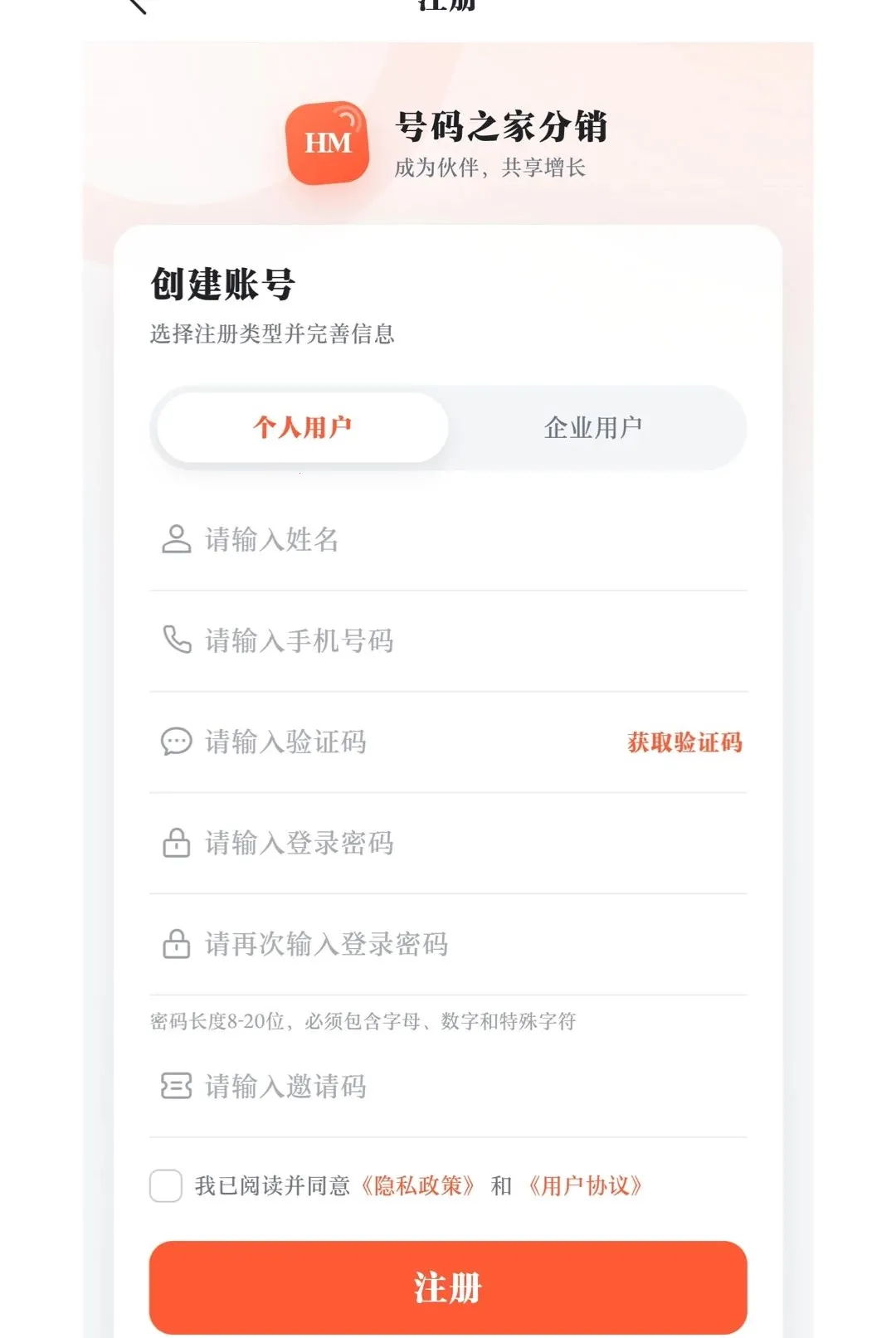The image size is (896, 1338).
Task: Focus the 请再次输入登录密码 confirm field
Action: click(x=448, y=945)
